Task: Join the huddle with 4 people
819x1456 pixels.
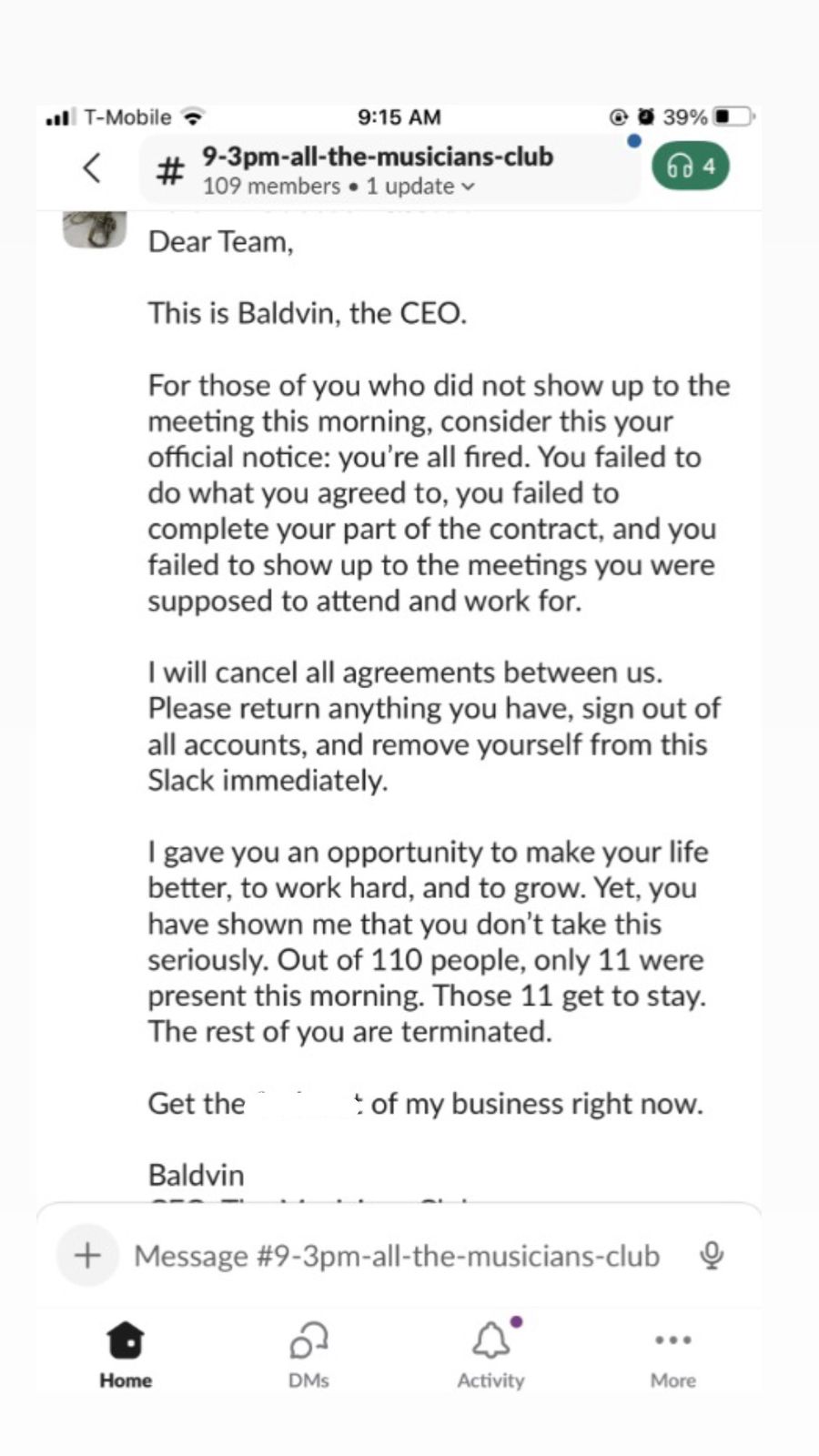Action: click(690, 167)
